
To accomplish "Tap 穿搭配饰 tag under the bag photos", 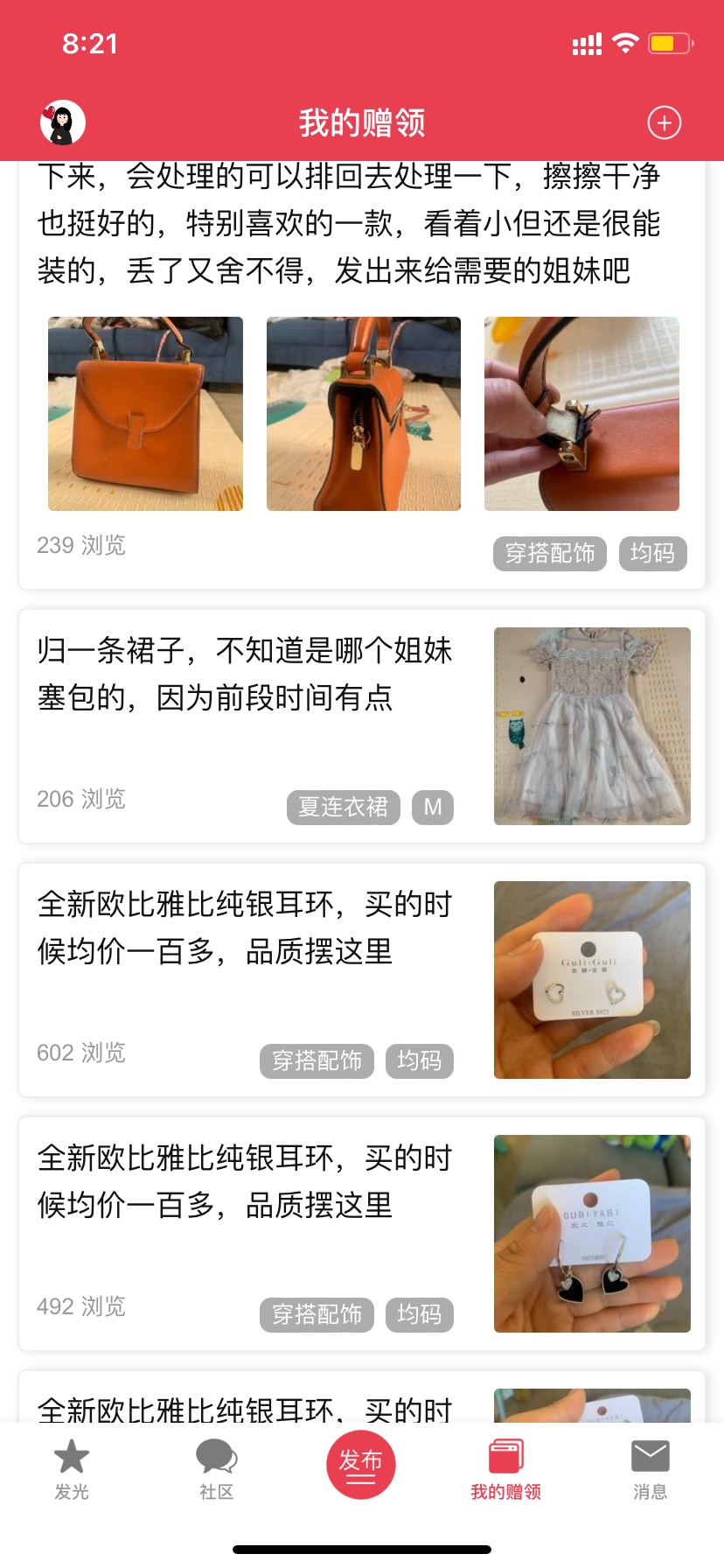I will pyautogui.click(x=550, y=553).
